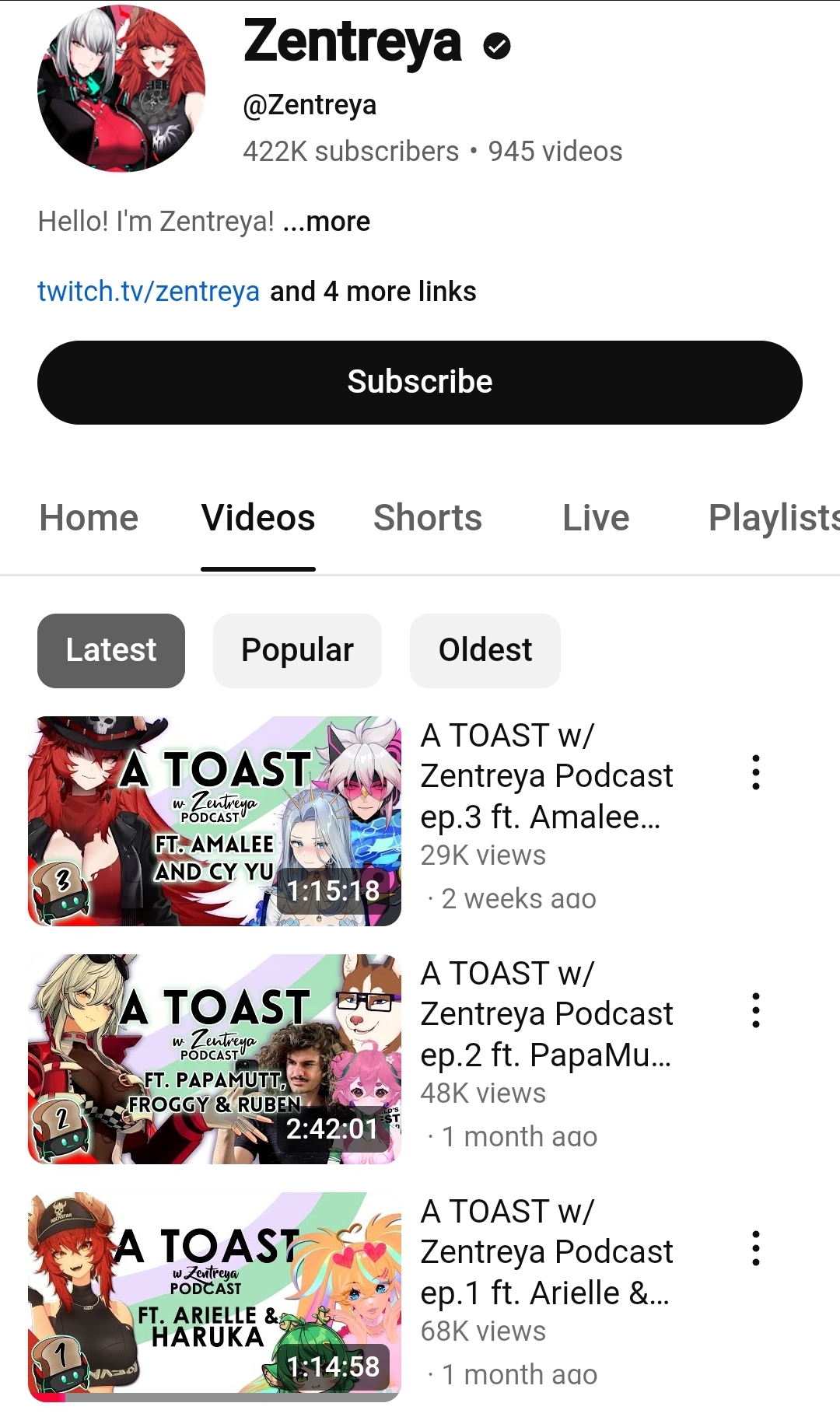Play podcast ep.2 ft. PapaMutt video
This screenshot has width=840, height=1417.
click(x=215, y=1058)
